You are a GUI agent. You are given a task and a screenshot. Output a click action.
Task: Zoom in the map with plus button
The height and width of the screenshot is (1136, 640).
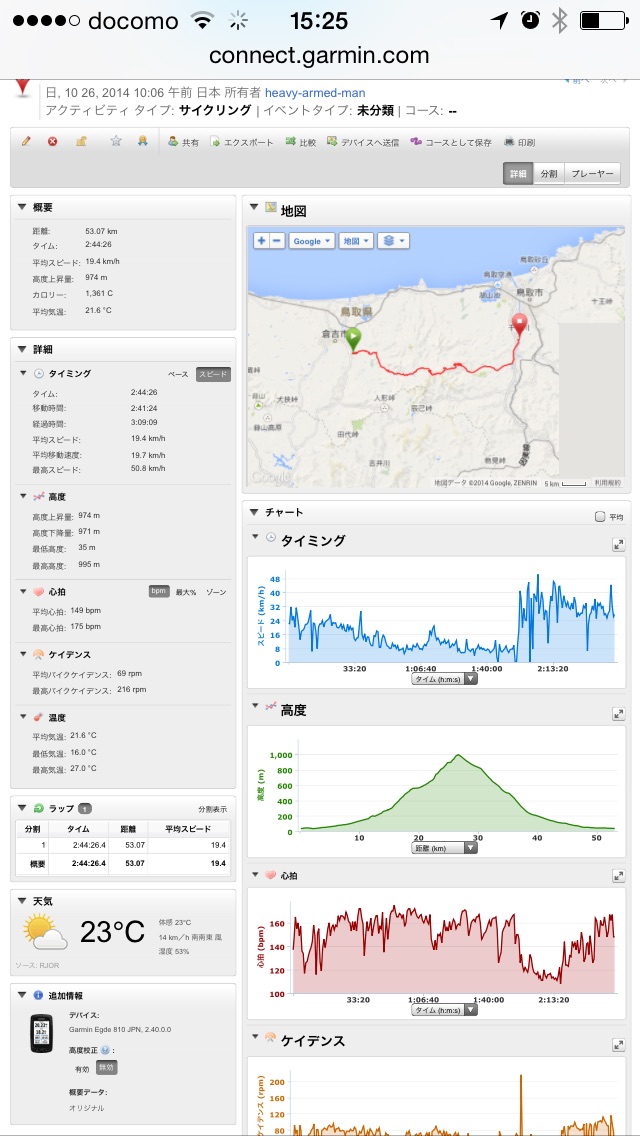coord(261,241)
